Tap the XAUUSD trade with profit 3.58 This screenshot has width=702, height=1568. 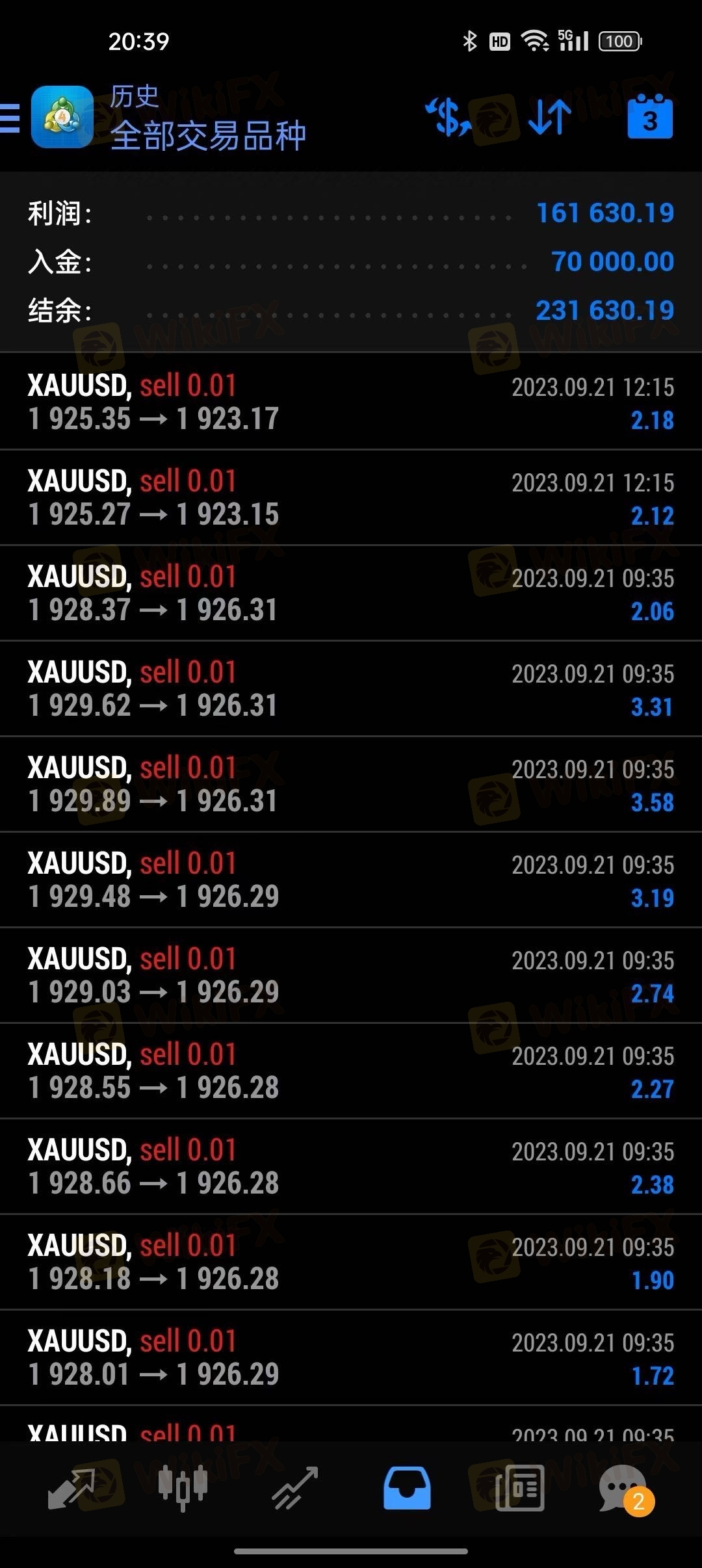click(x=351, y=784)
